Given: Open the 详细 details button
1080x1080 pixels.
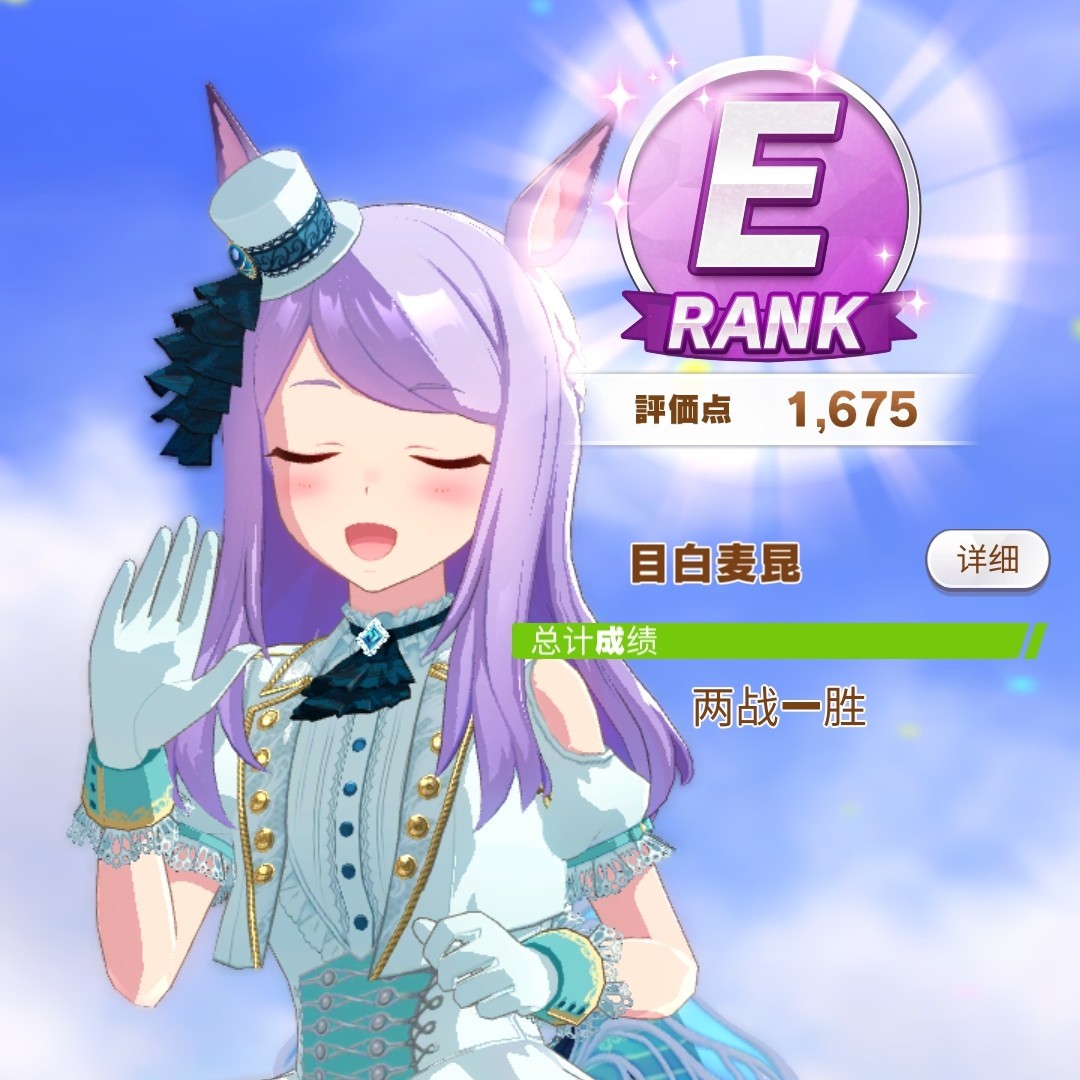Looking at the screenshot, I should [987, 560].
